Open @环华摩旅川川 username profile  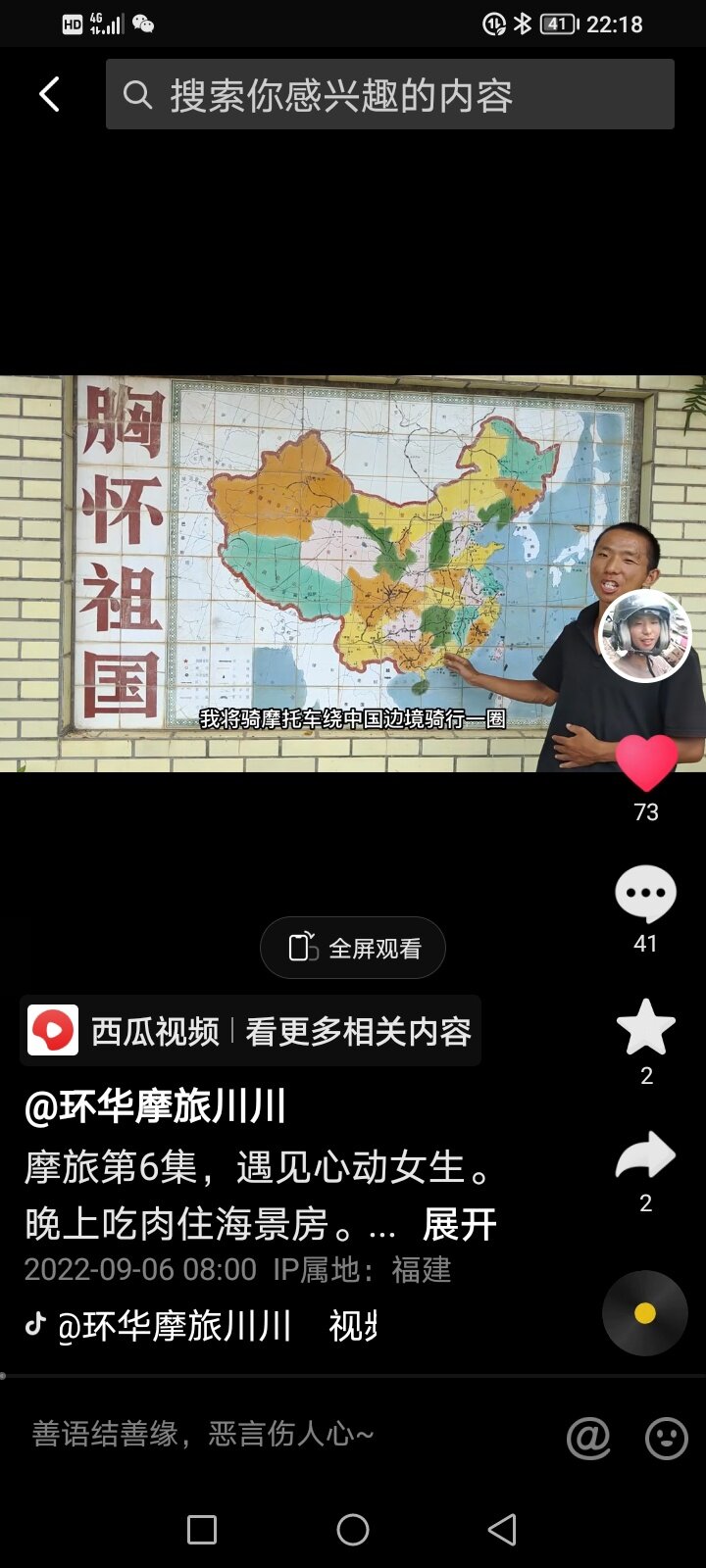[155, 1106]
